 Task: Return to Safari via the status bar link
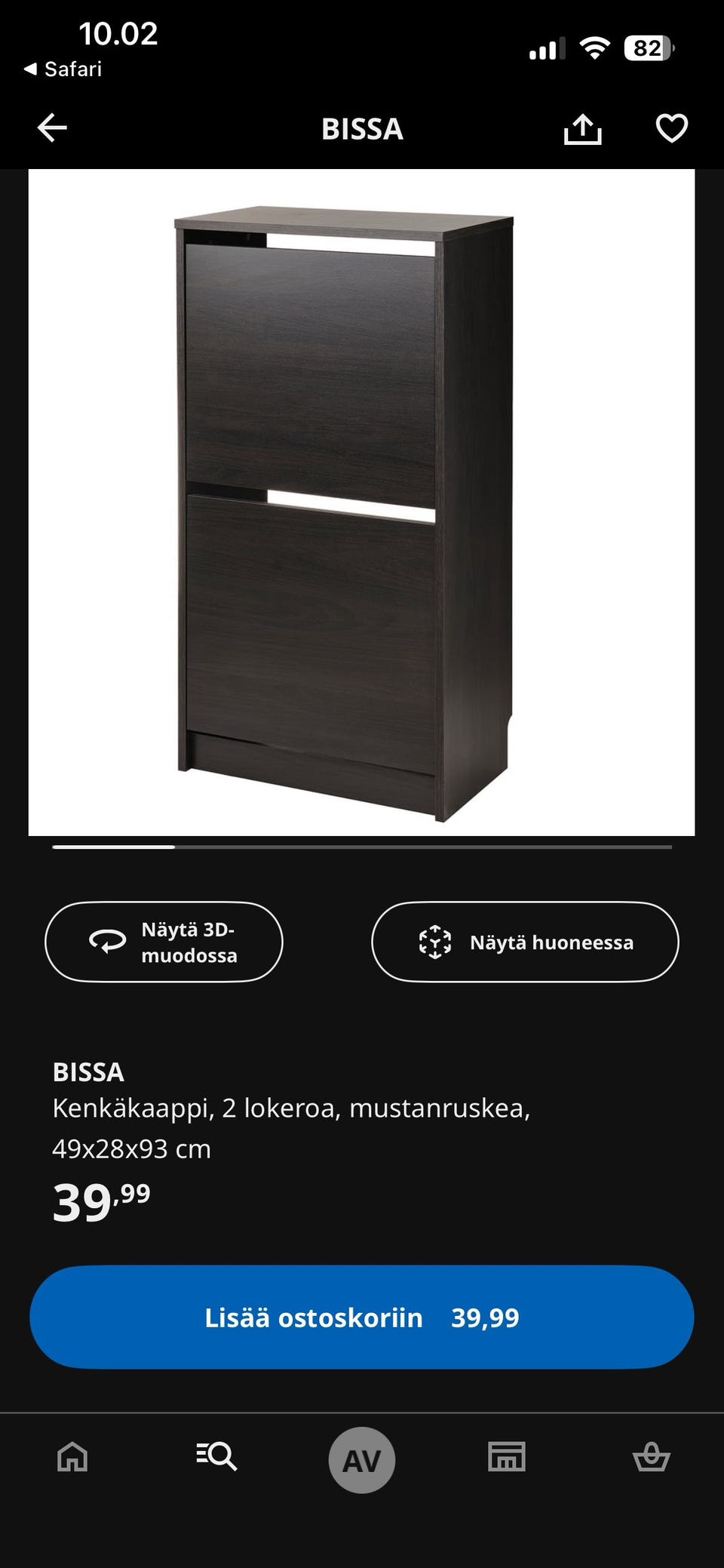(63, 69)
